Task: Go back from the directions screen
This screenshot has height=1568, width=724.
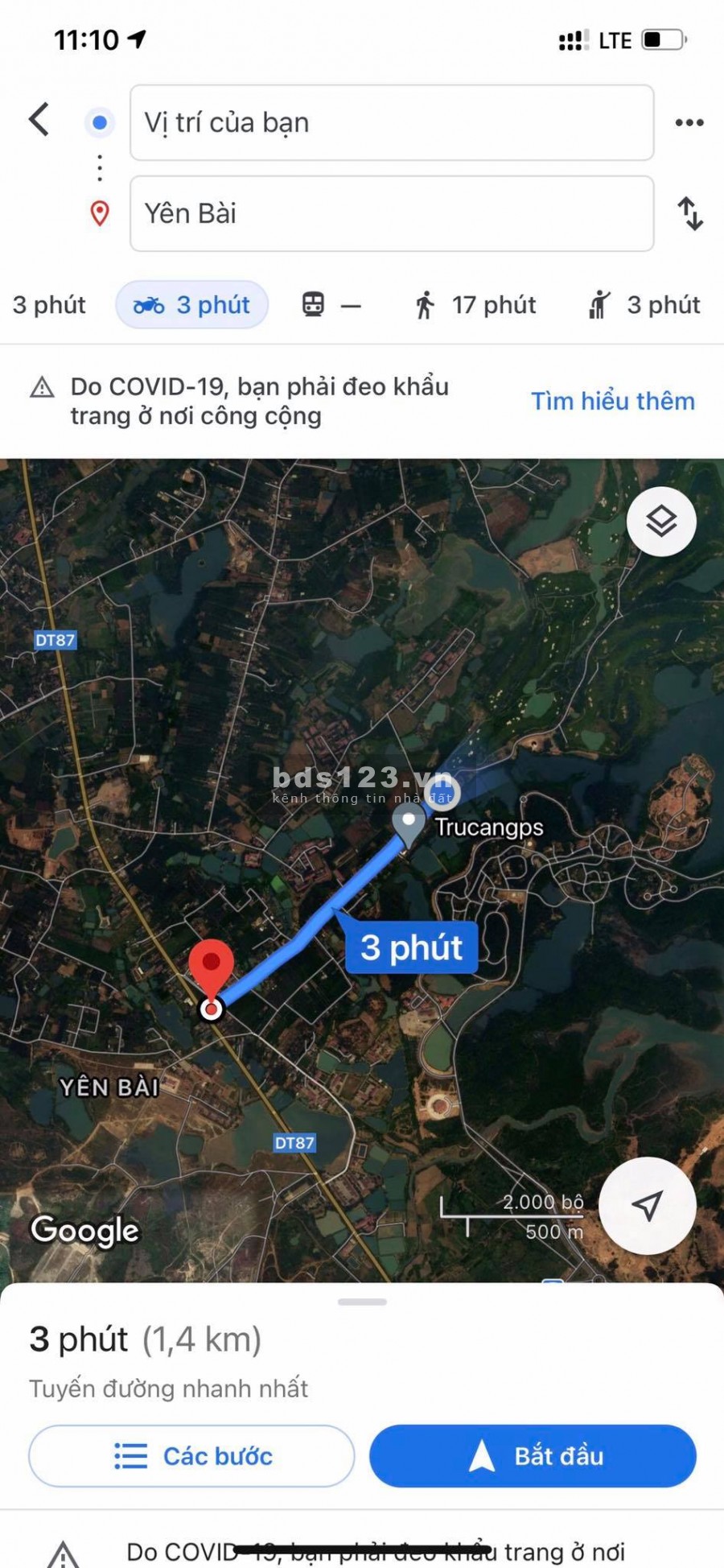Action: coord(39,120)
